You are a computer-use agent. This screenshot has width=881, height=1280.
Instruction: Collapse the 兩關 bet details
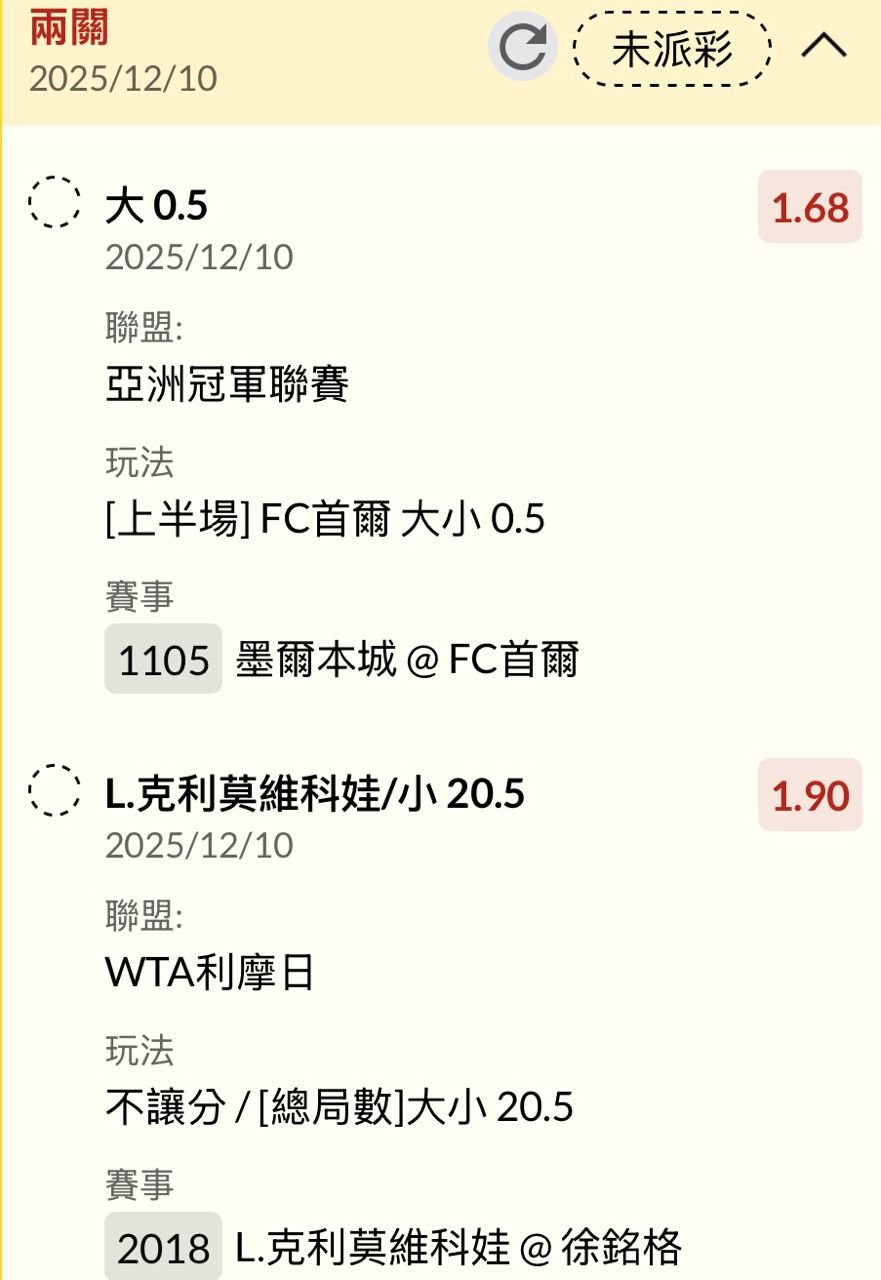824,46
